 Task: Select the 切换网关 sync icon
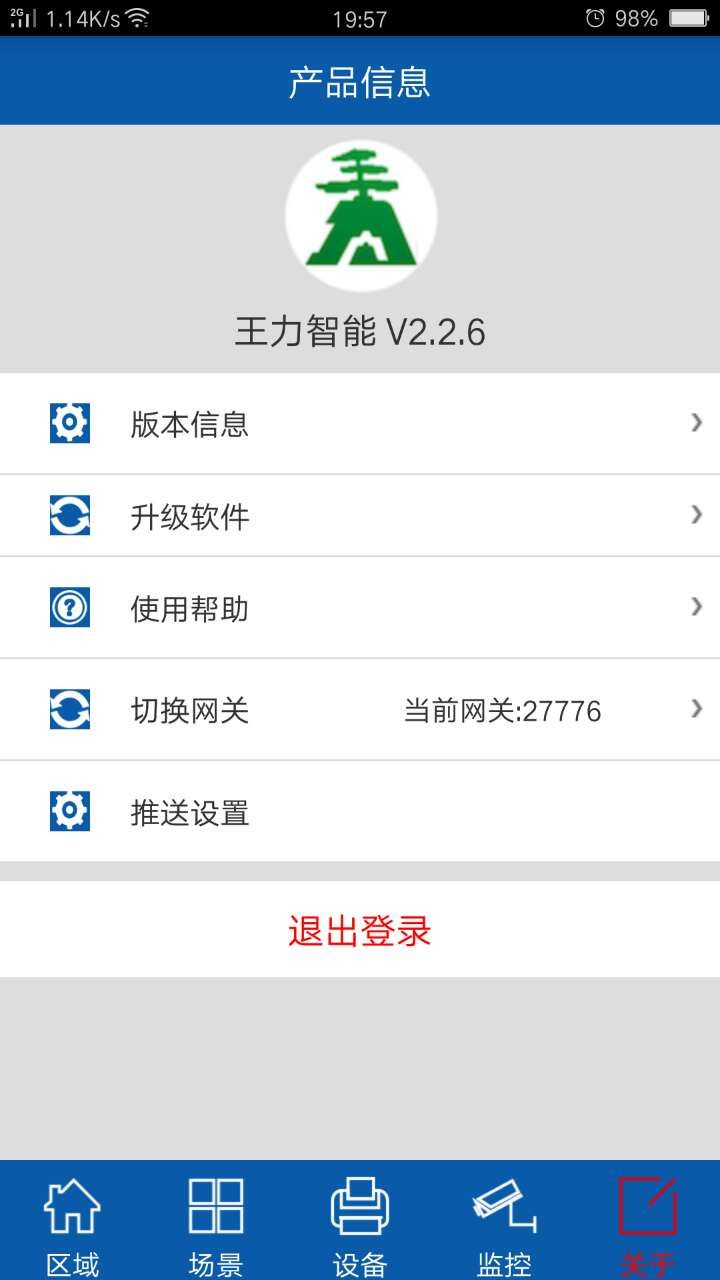(x=69, y=708)
